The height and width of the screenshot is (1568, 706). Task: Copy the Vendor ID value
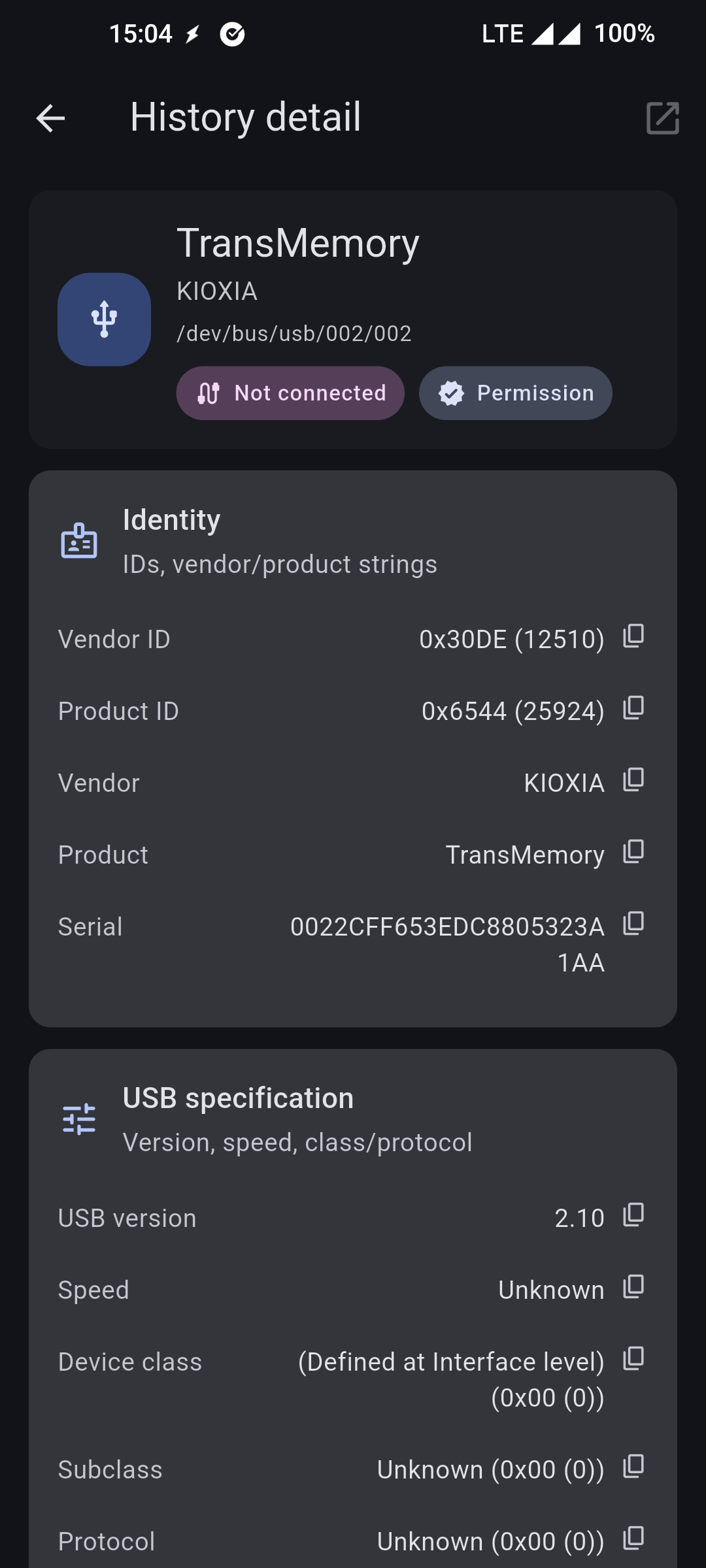[x=633, y=636]
